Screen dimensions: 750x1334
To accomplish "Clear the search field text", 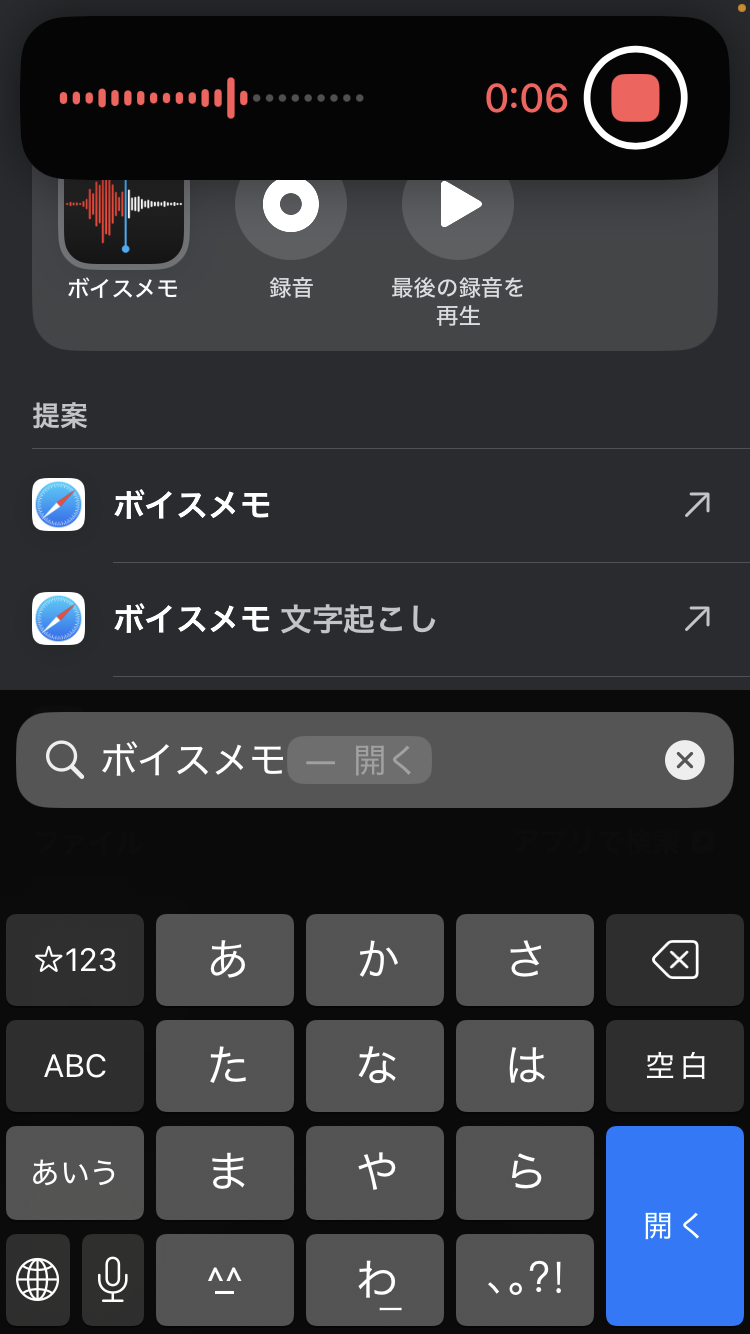I will click(x=685, y=760).
